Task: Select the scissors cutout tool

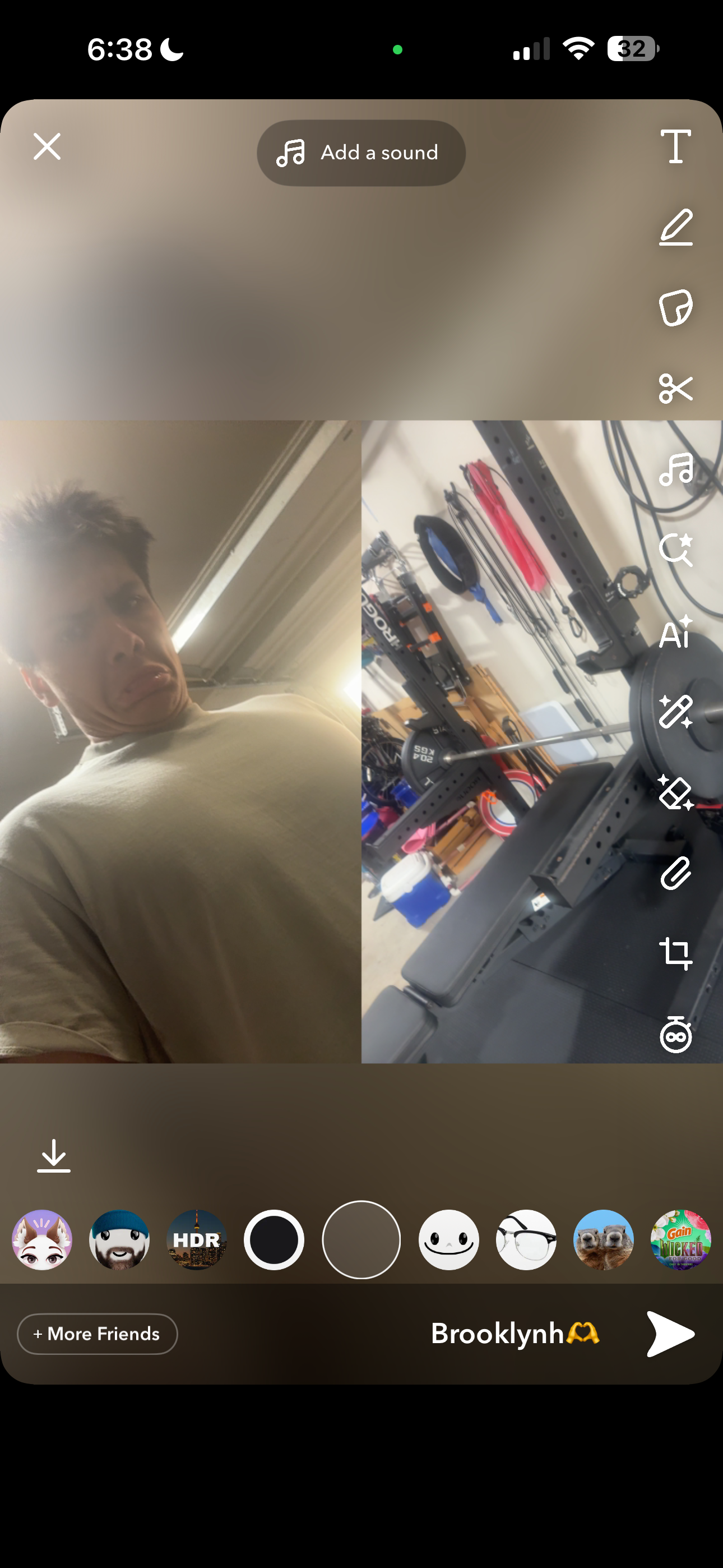Action: [675, 388]
